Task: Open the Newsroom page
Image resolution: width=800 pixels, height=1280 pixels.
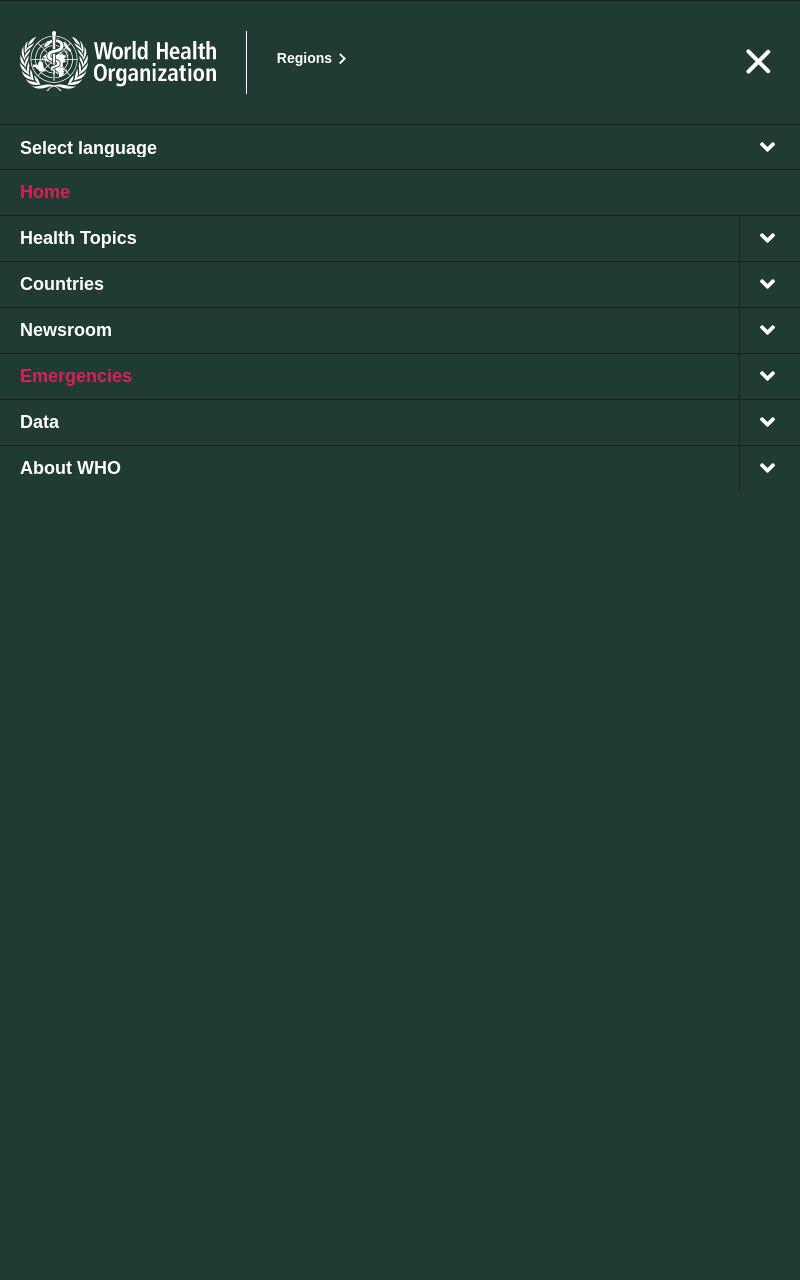Action: tap(66, 330)
